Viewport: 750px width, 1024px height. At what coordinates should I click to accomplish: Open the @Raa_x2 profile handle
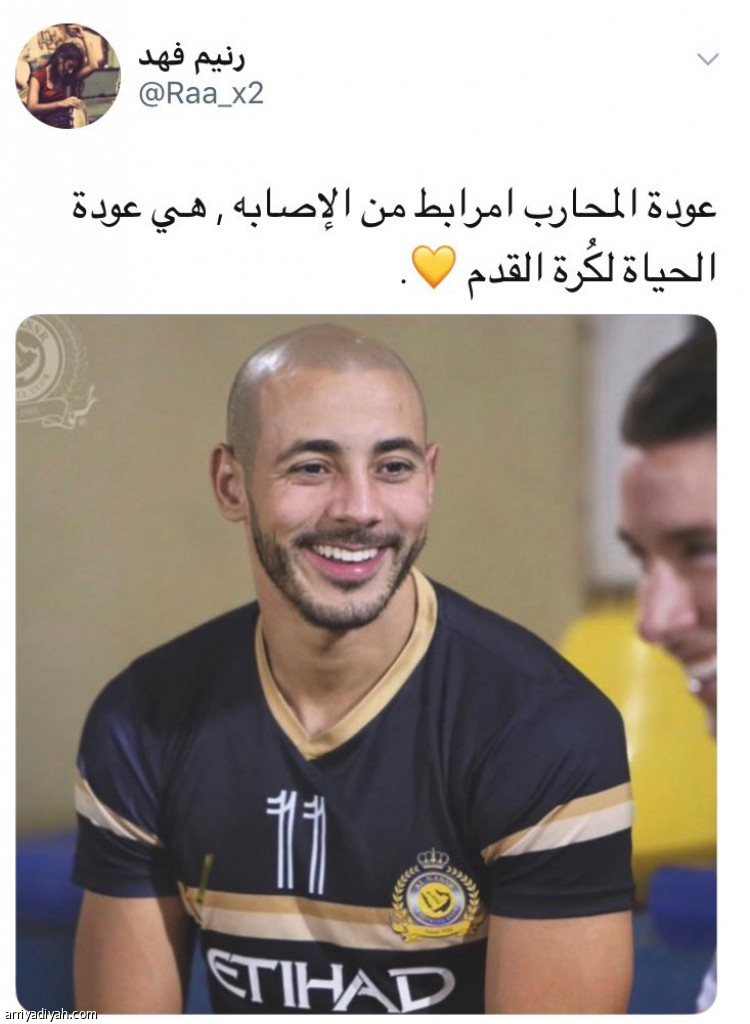(x=201, y=95)
